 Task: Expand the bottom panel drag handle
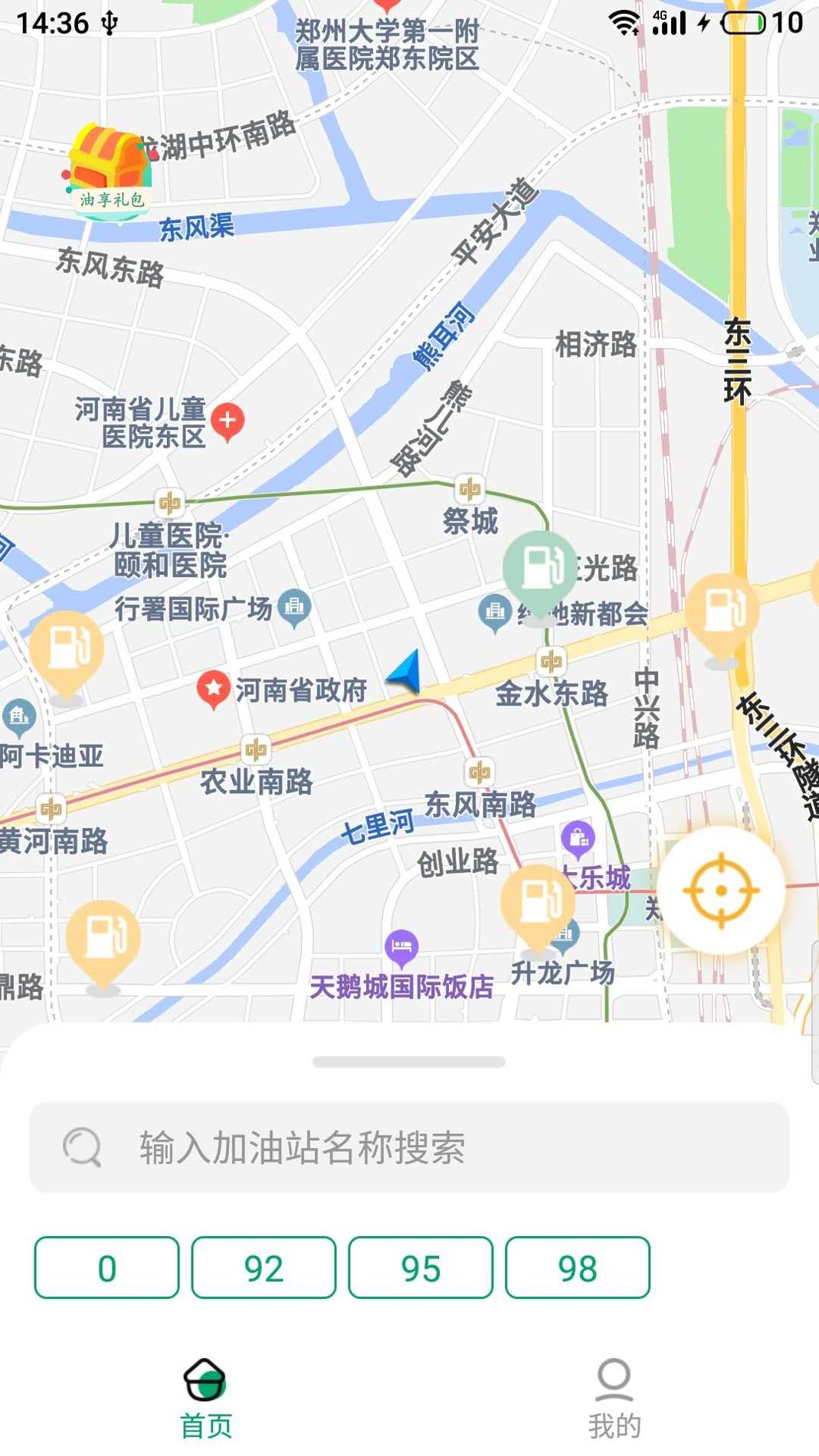409,1062
